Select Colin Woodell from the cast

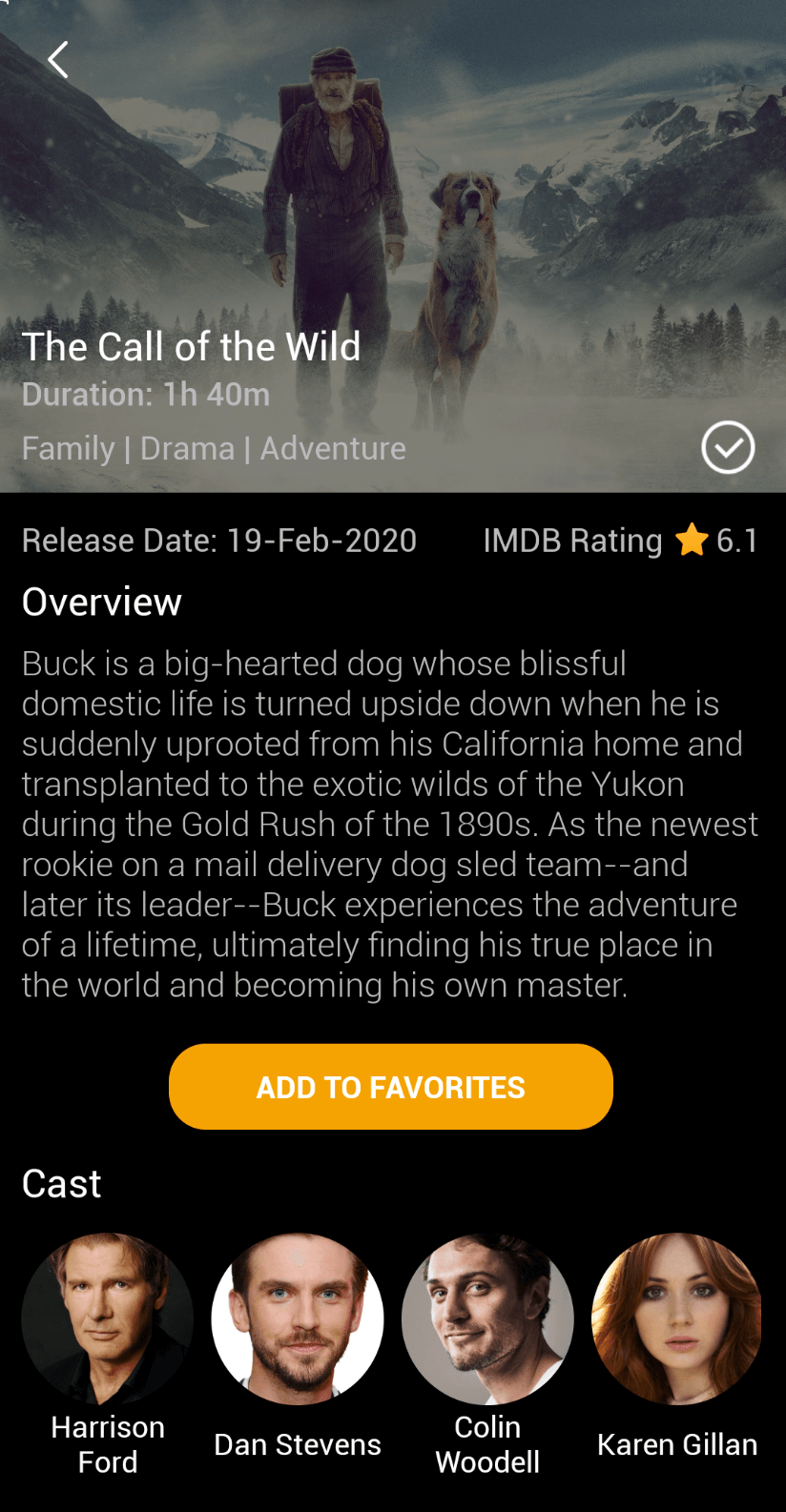(487, 1319)
